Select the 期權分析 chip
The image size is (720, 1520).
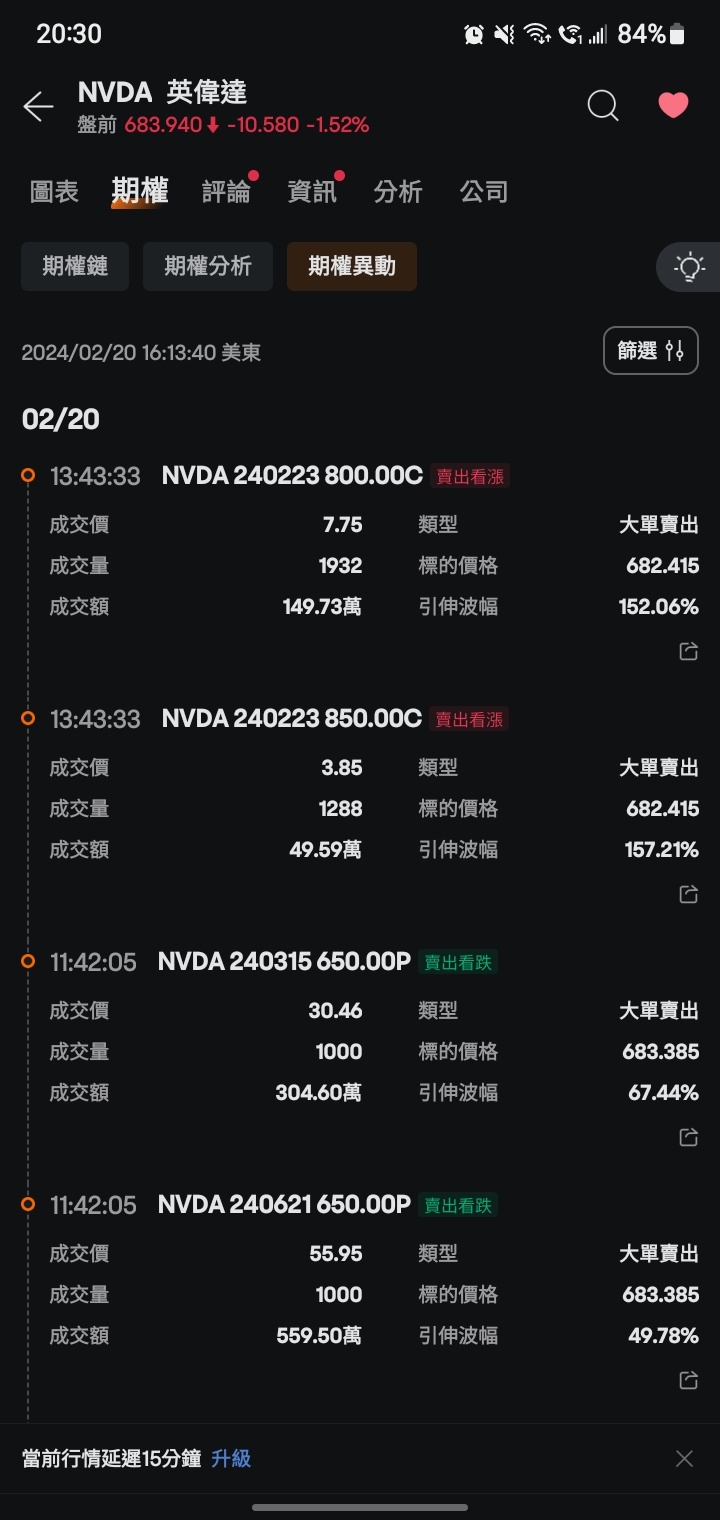[x=208, y=266]
